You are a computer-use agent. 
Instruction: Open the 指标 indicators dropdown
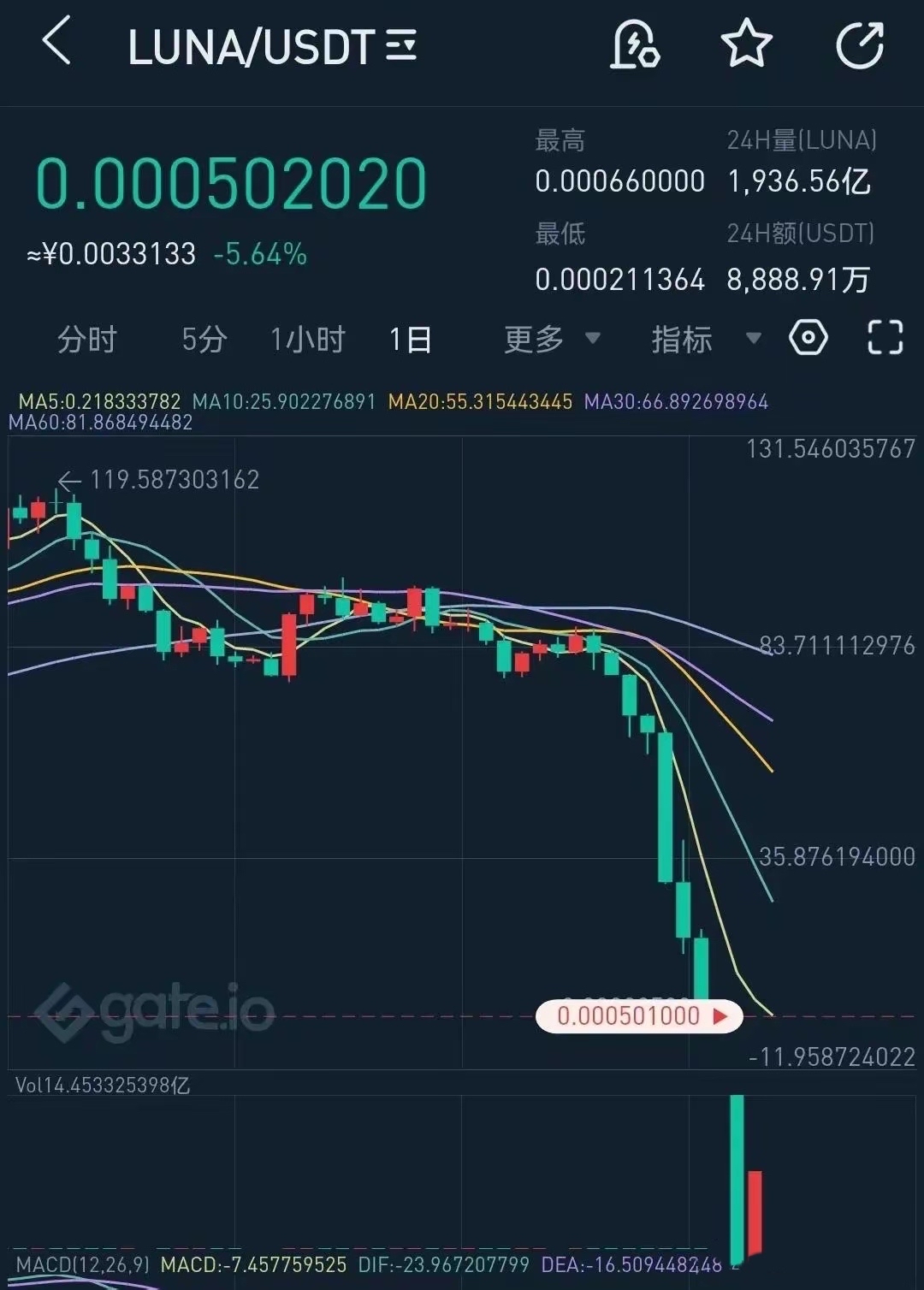pos(705,340)
